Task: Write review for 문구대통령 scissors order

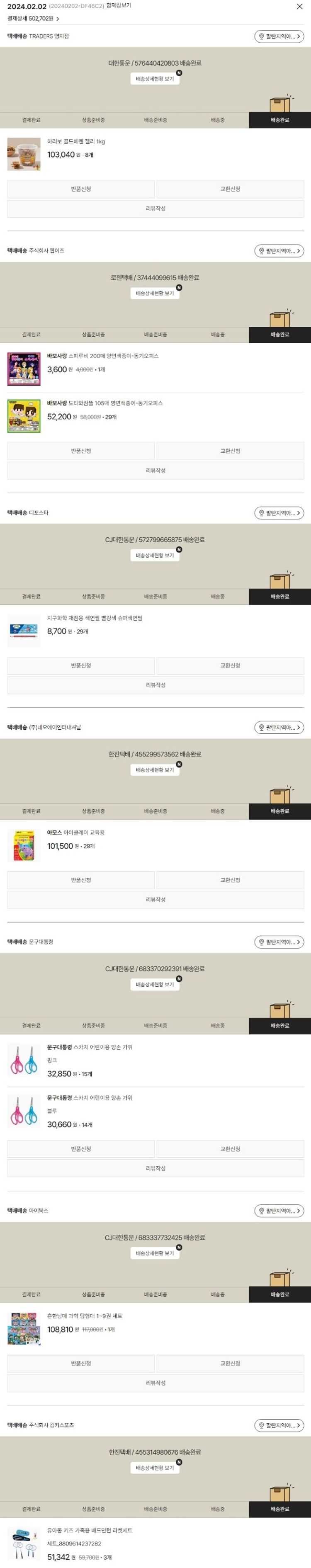Action: point(155,1169)
